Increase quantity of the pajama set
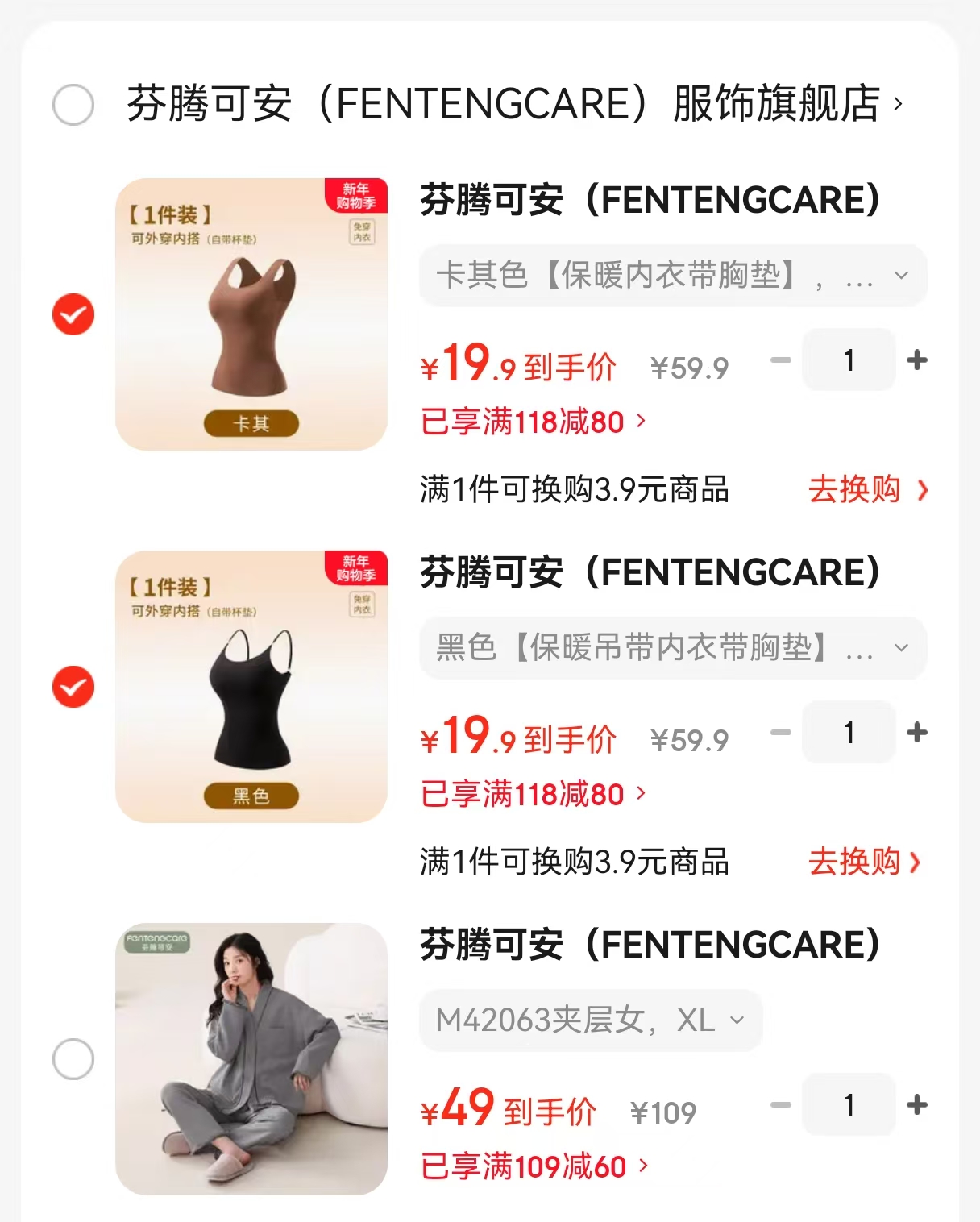The image size is (980, 1222). pyautogui.click(x=917, y=1104)
